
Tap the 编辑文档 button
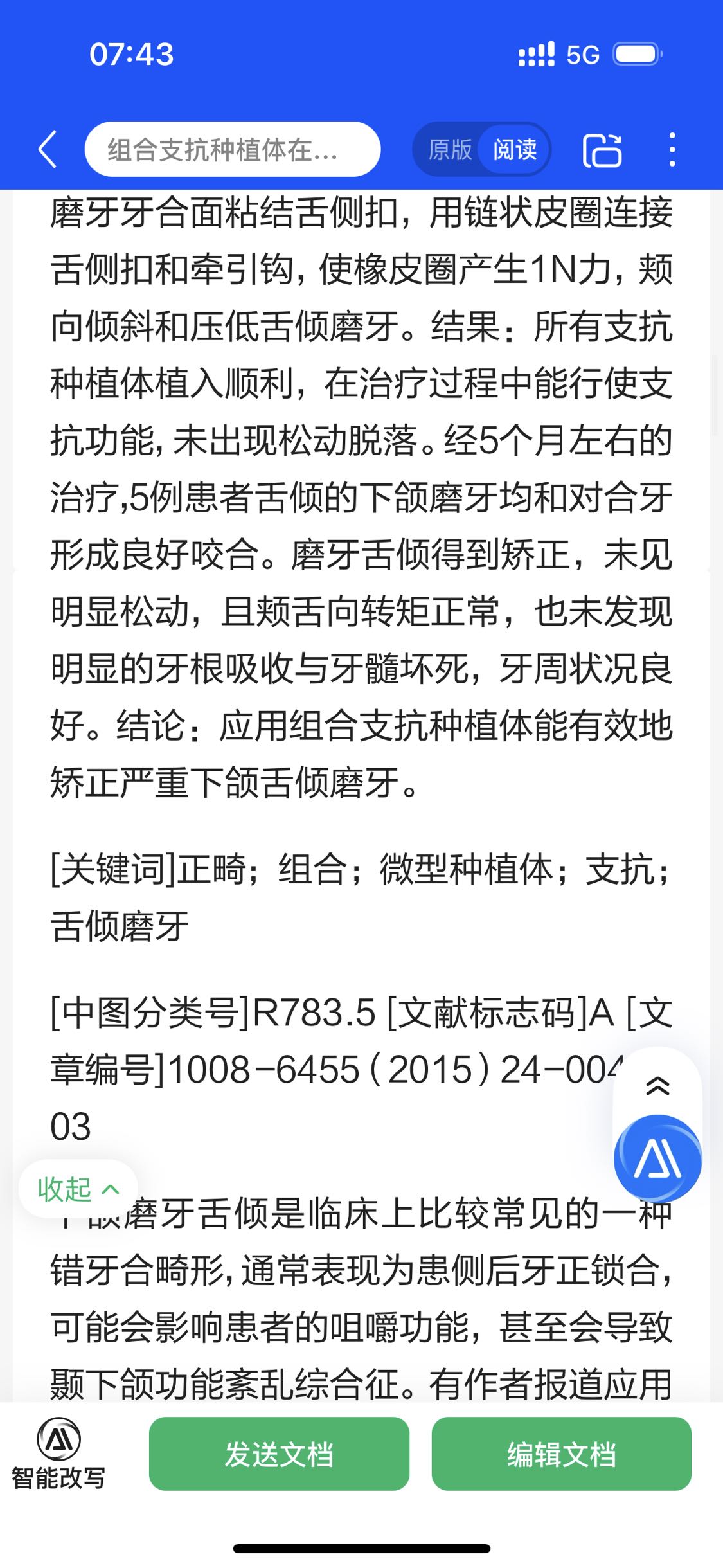coord(562,1454)
